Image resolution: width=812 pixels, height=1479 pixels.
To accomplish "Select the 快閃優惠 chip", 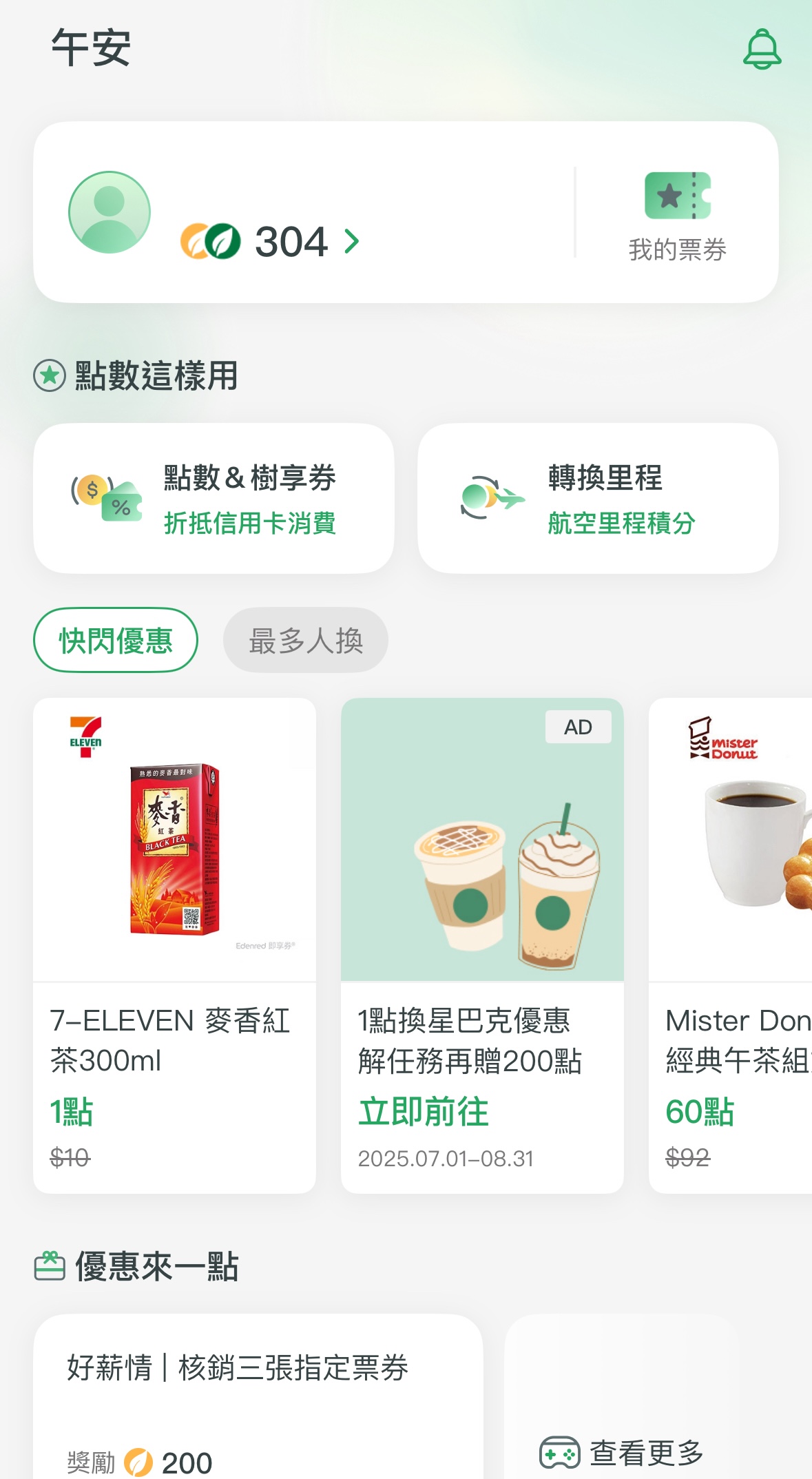I will pyautogui.click(x=116, y=640).
